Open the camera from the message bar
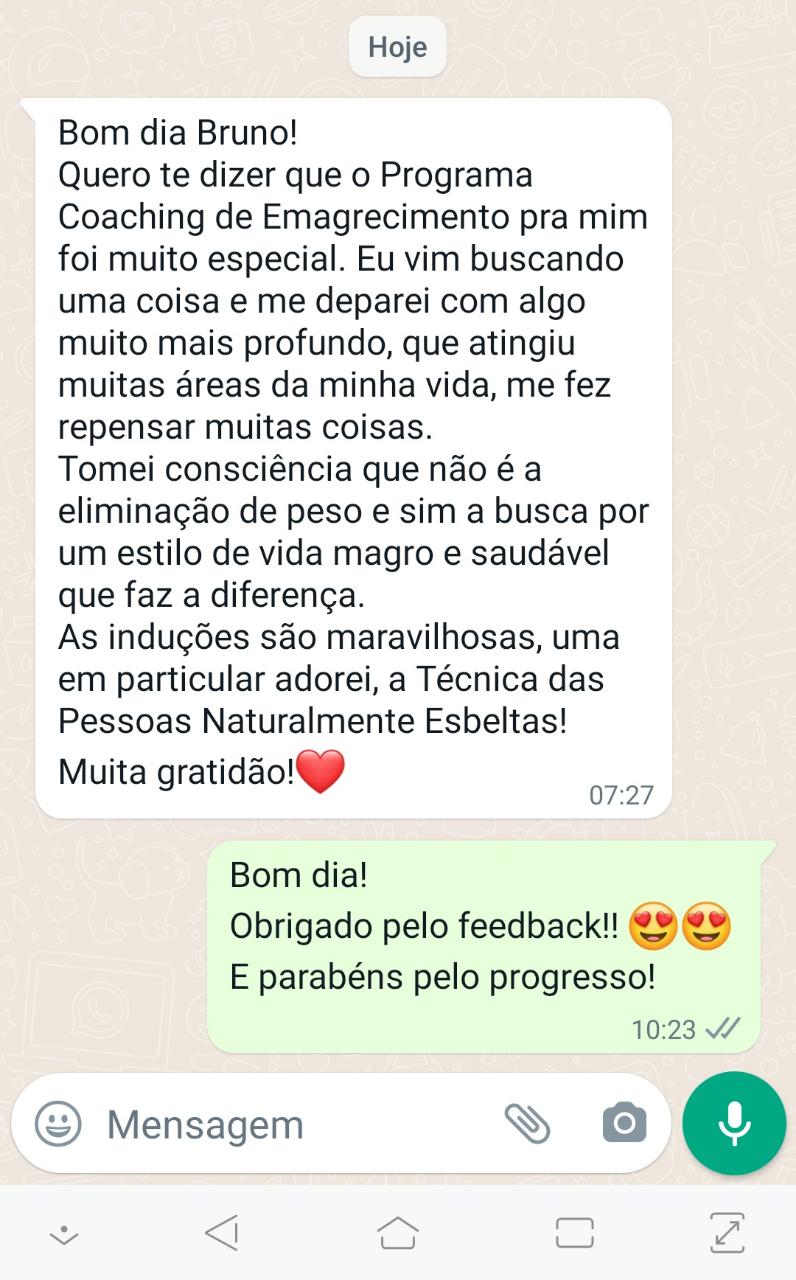The width and height of the screenshot is (796, 1280). point(624,1124)
